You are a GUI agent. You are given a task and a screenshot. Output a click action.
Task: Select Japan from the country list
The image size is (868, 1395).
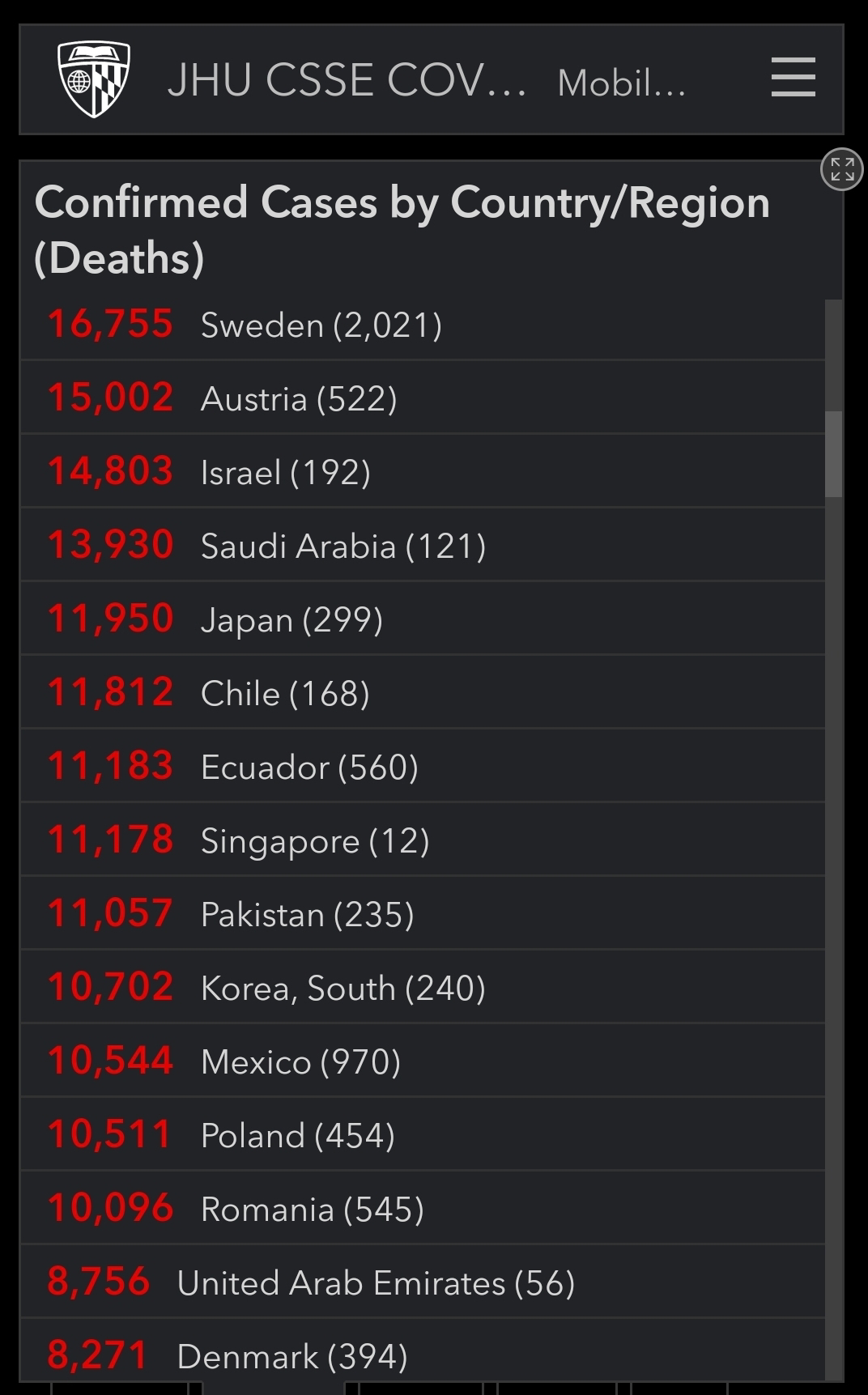coord(423,619)
